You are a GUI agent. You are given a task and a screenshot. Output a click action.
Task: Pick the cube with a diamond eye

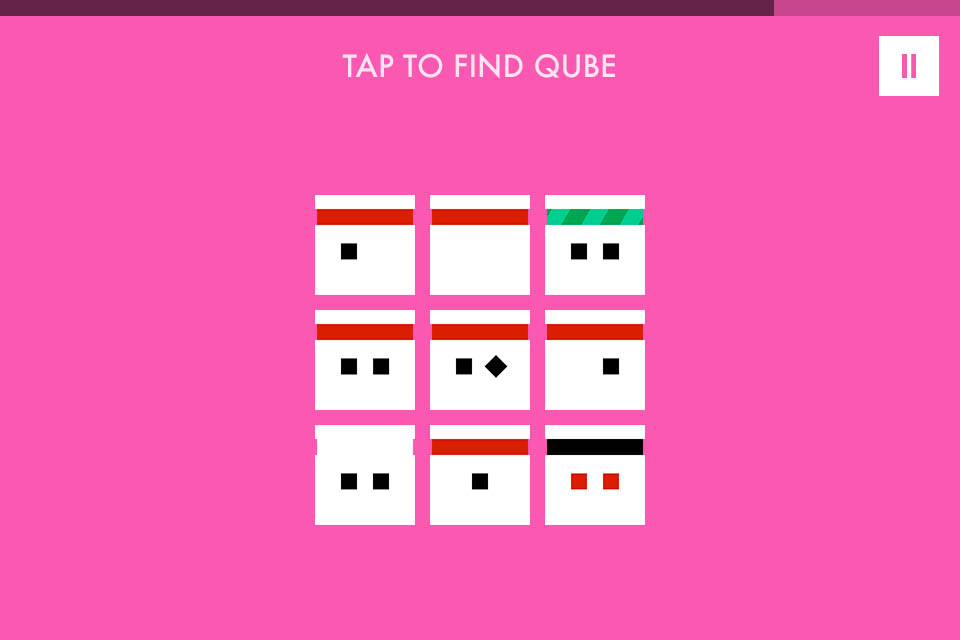point(480,360)
